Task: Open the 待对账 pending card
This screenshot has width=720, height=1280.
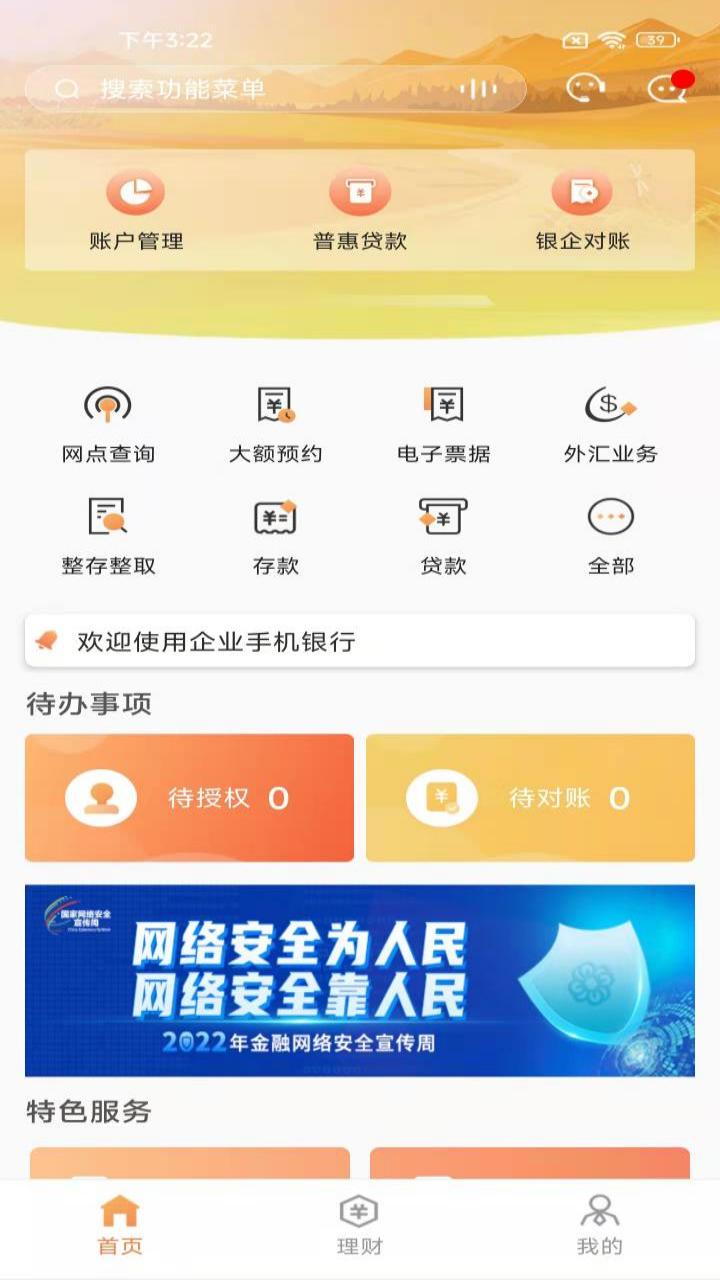Action: pos(530,798)
